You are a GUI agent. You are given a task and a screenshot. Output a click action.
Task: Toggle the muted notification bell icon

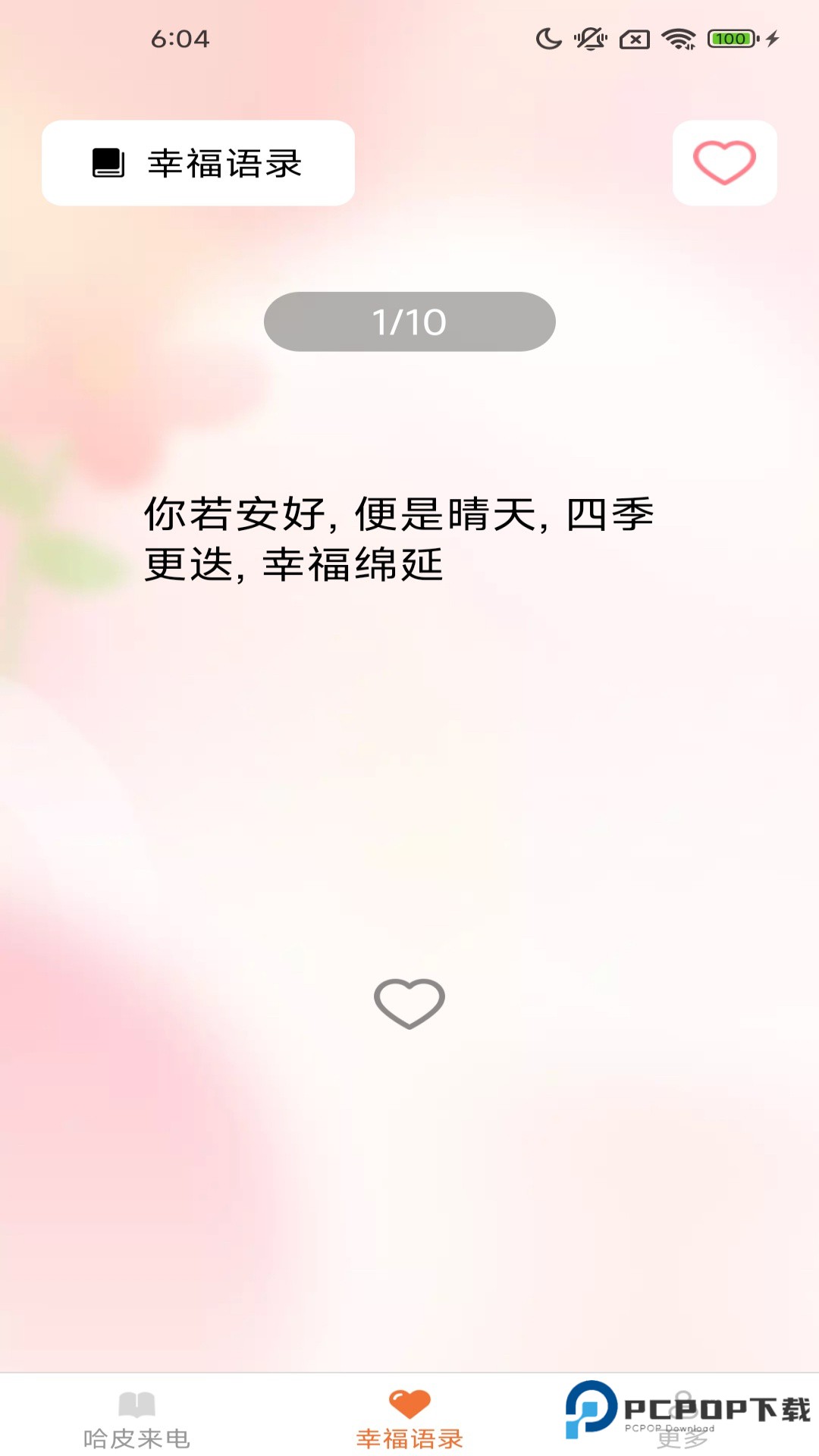(x=591, y=38)
